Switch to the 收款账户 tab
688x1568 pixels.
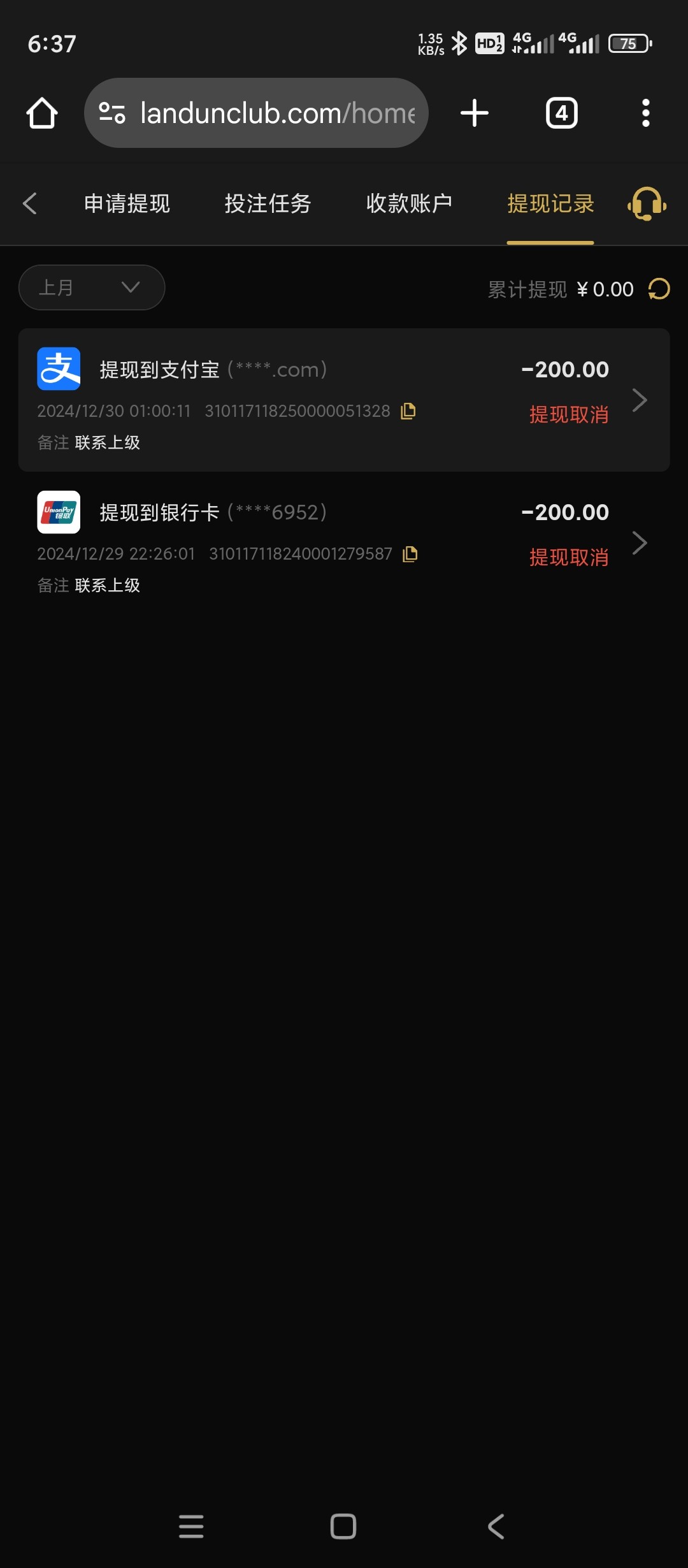click(x=410, y=203)
